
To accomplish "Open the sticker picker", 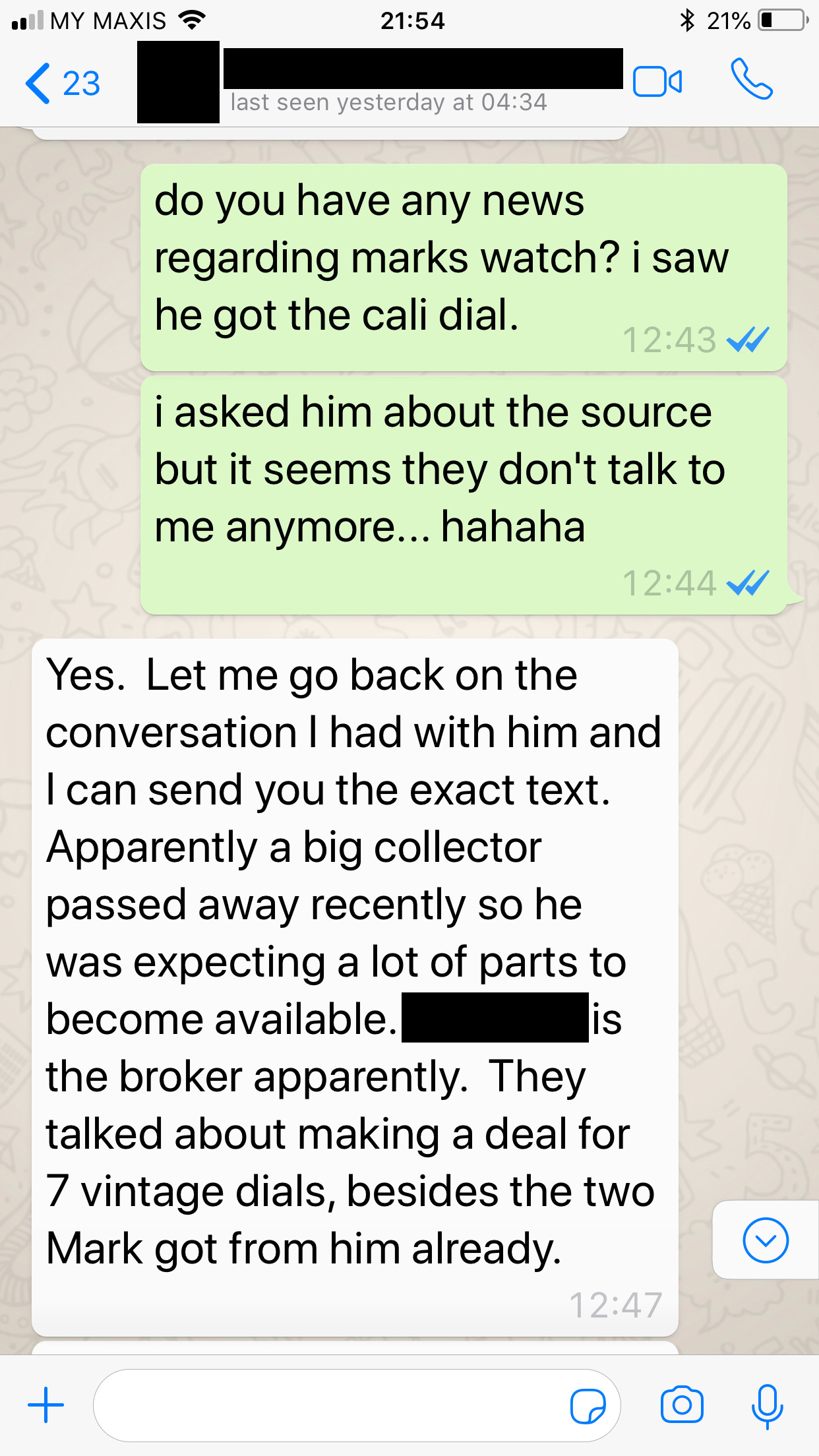I will pos(588,1406).
